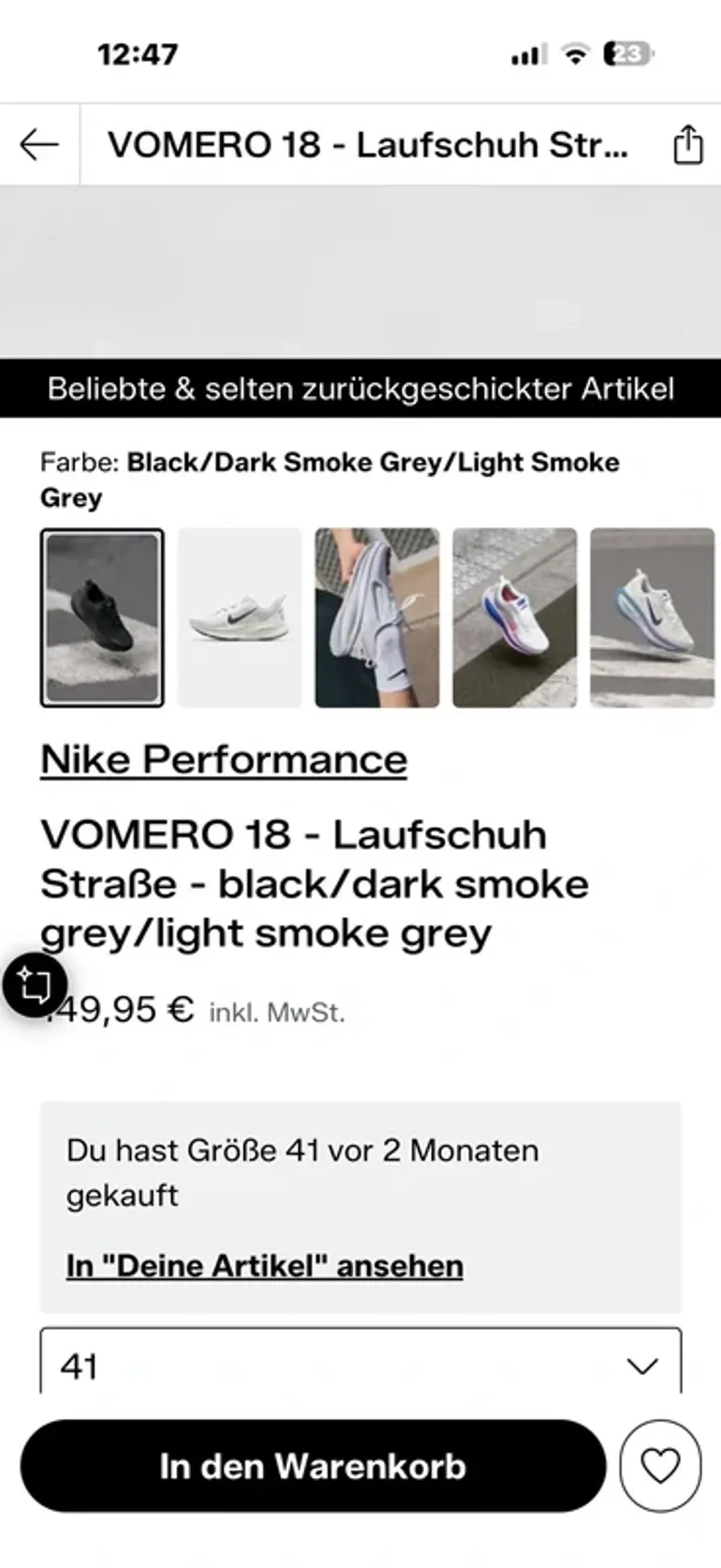
Task: Add the shoe via In den Warenkorb
Action: click(x=313, y=1466)
